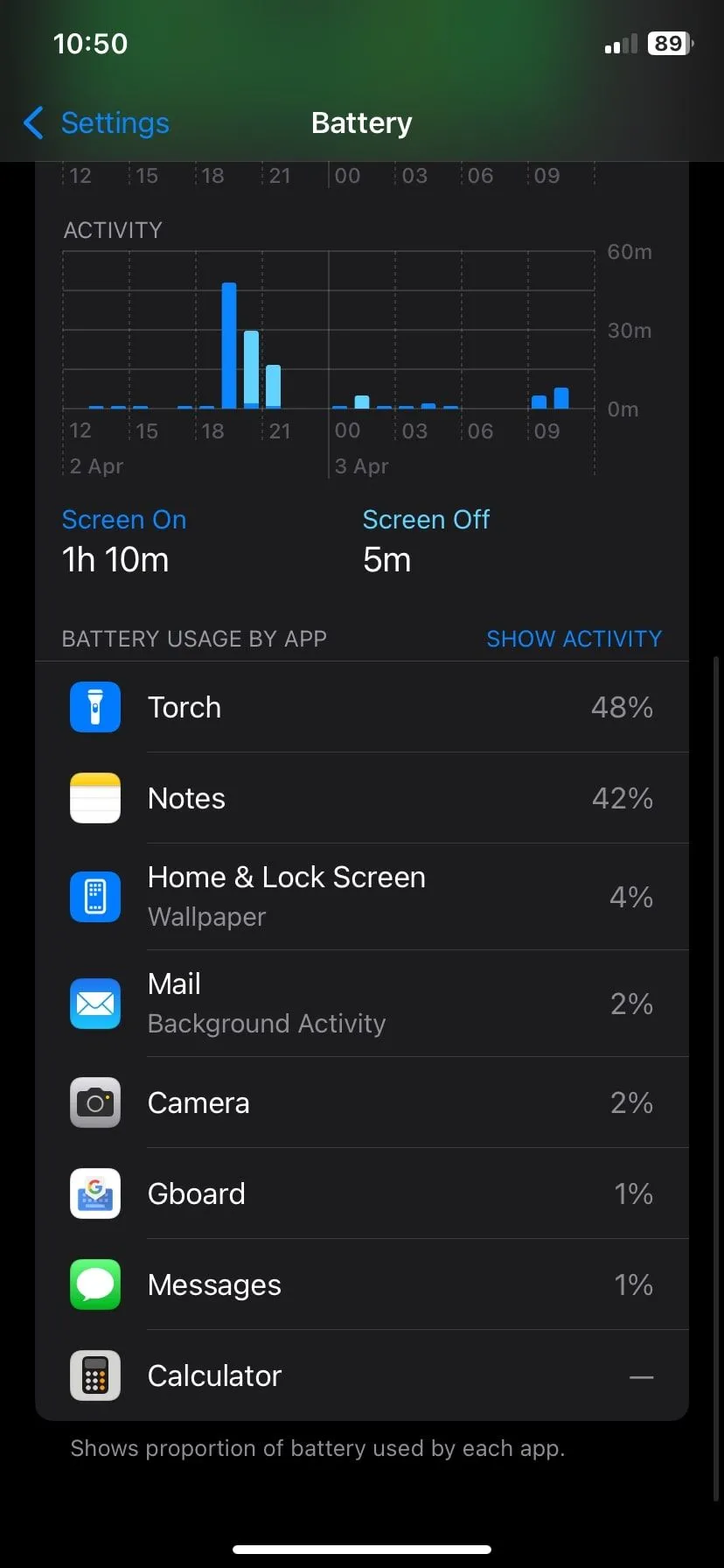
Task: Switch battery list to Show Activity view
Action: [x=574, y=639]
